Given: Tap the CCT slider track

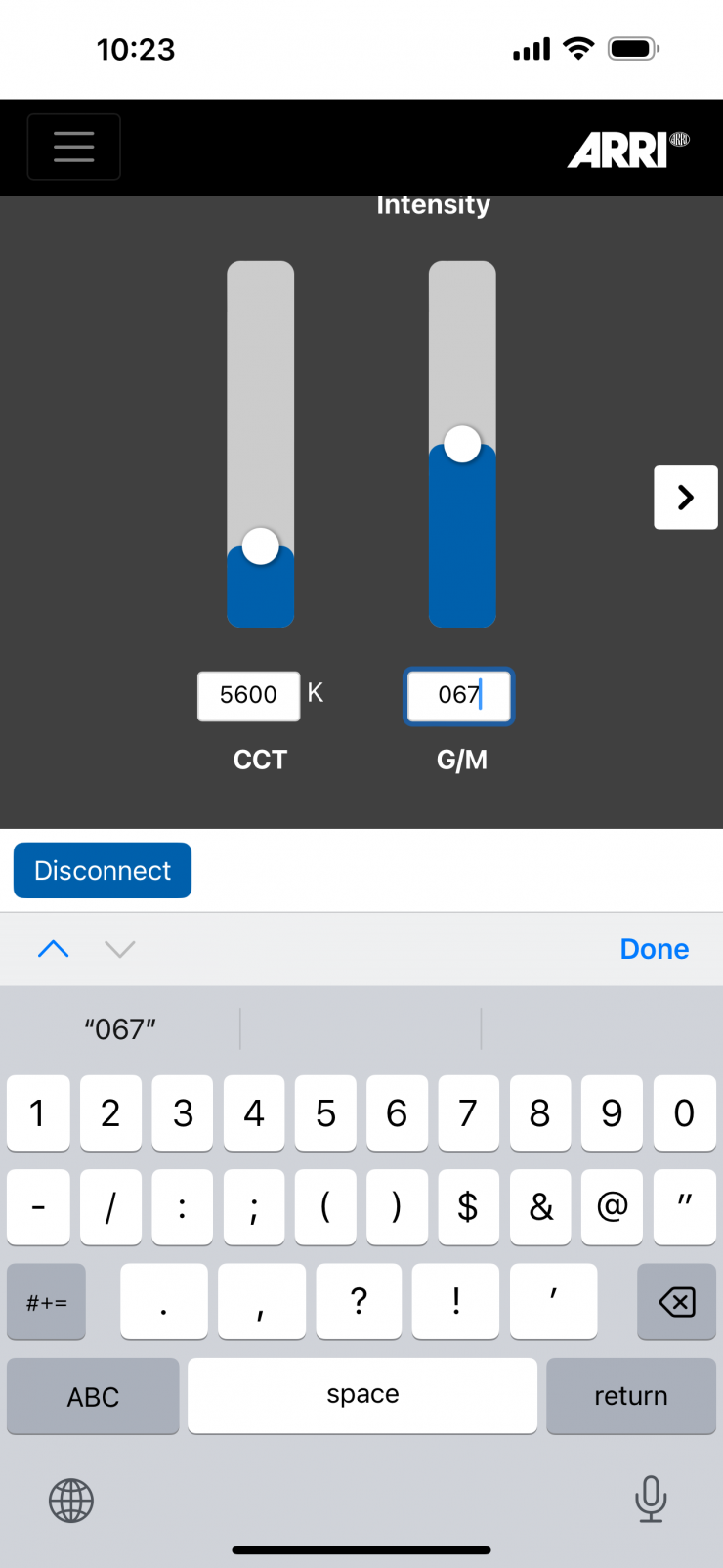Looking at the screenshot, I should click(x=261, y=391).
